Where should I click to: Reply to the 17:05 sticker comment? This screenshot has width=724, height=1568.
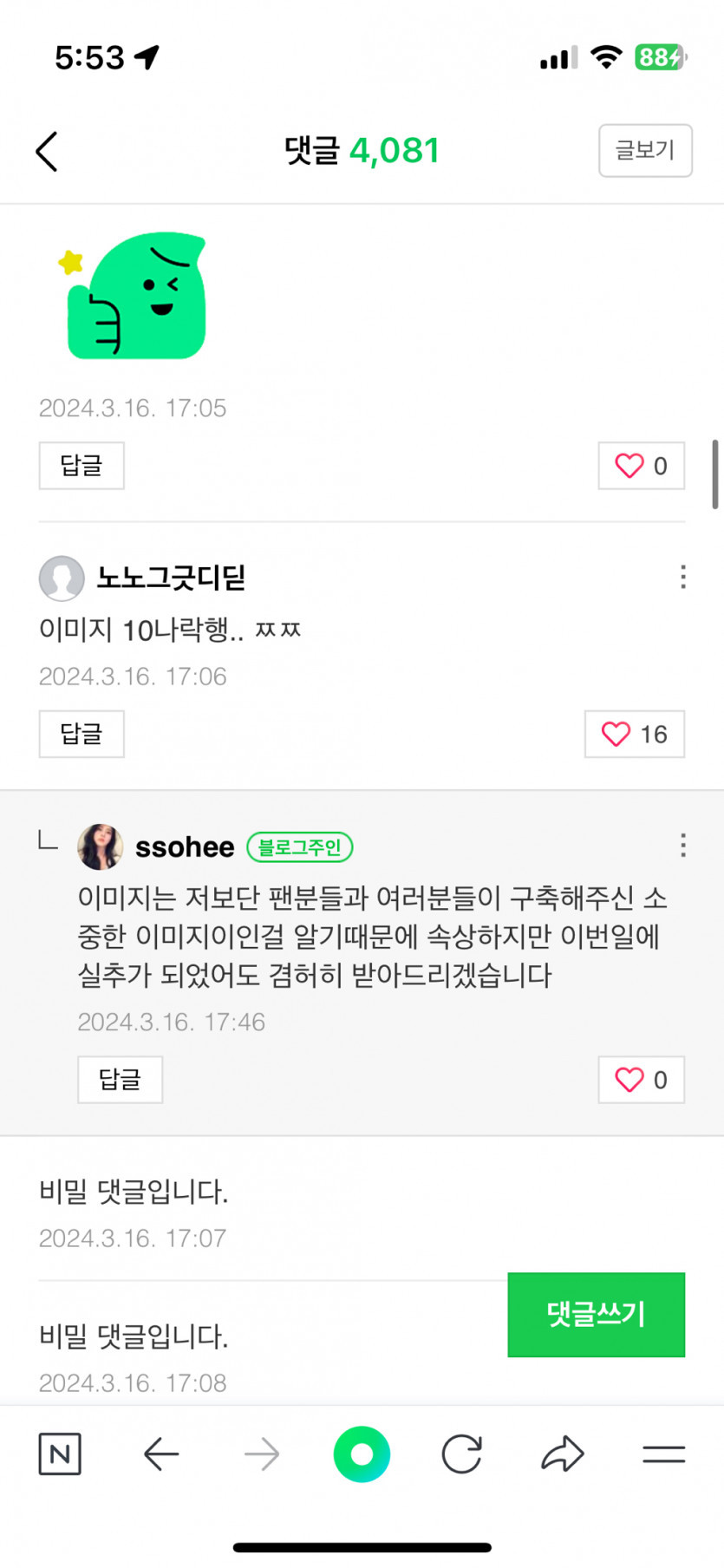(x=82, y=466)
